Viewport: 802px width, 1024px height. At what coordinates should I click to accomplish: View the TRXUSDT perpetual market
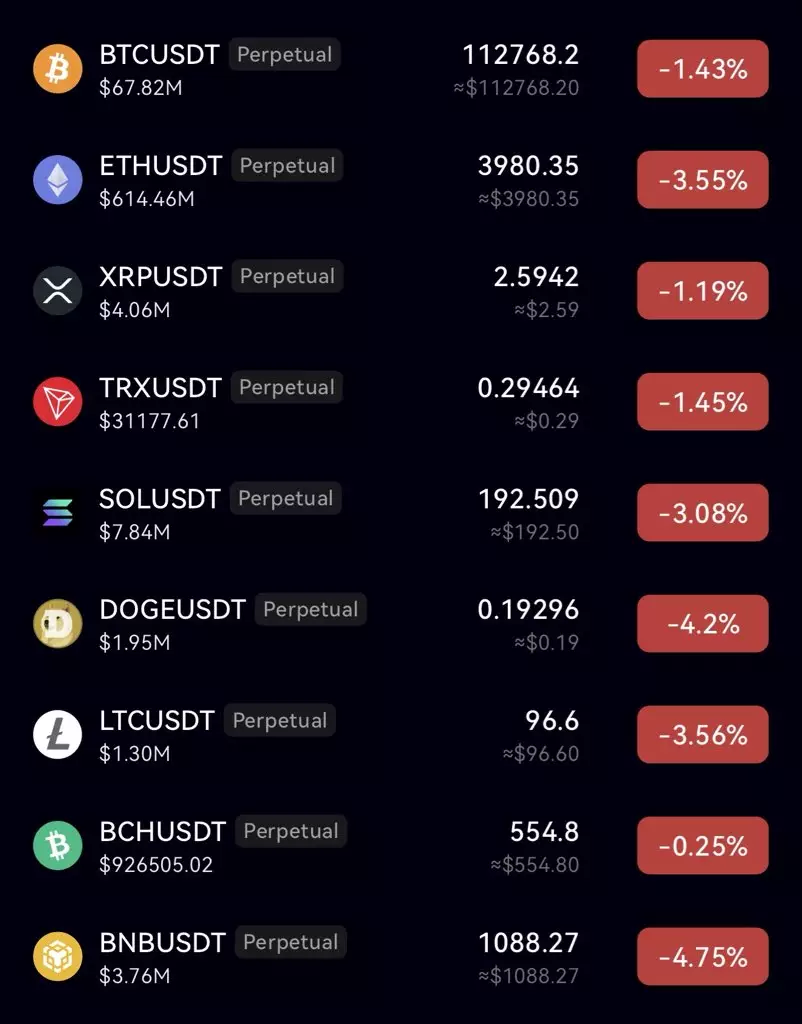(161, 388)
